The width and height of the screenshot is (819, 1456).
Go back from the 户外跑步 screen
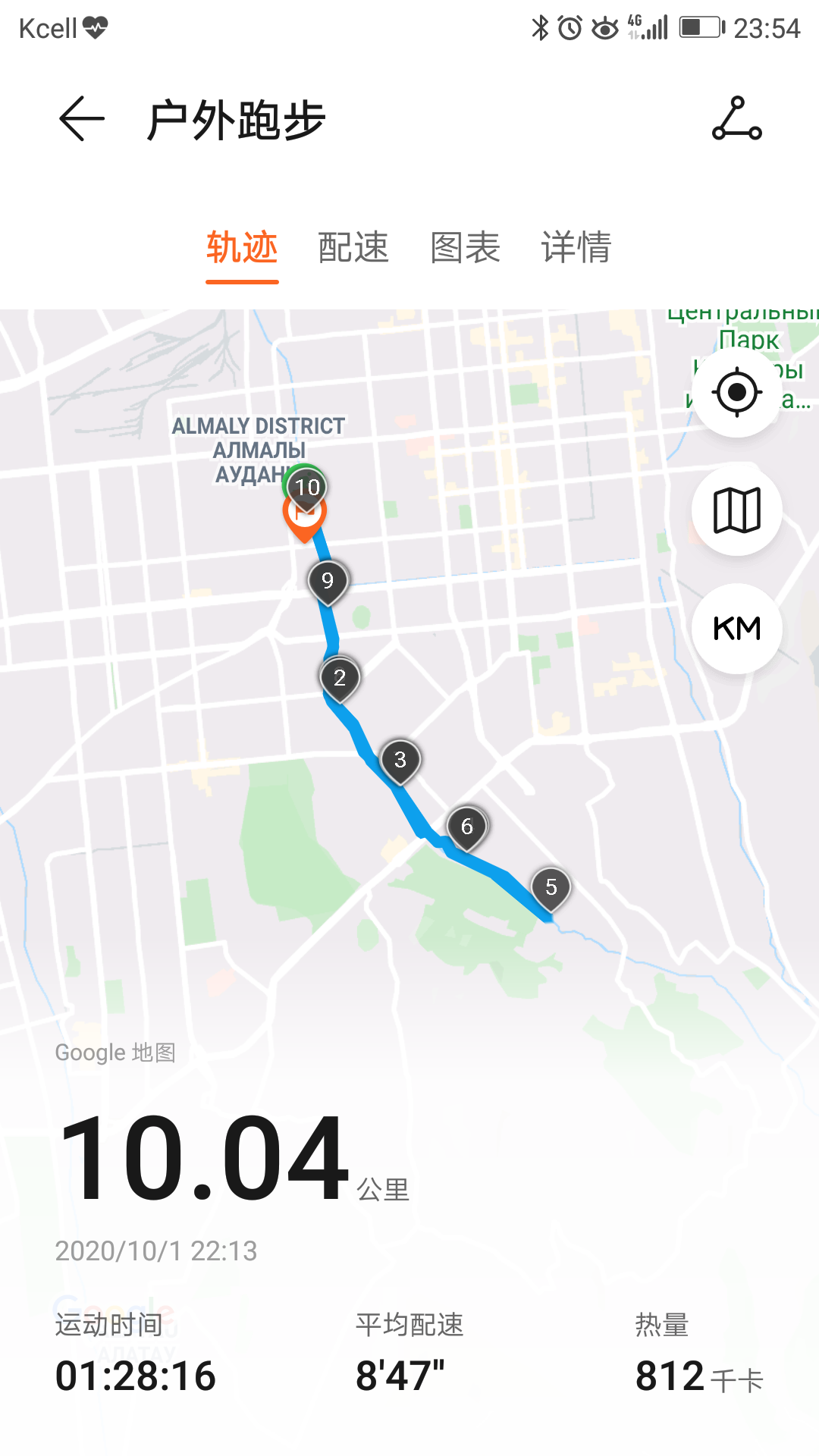click(82, 119)
